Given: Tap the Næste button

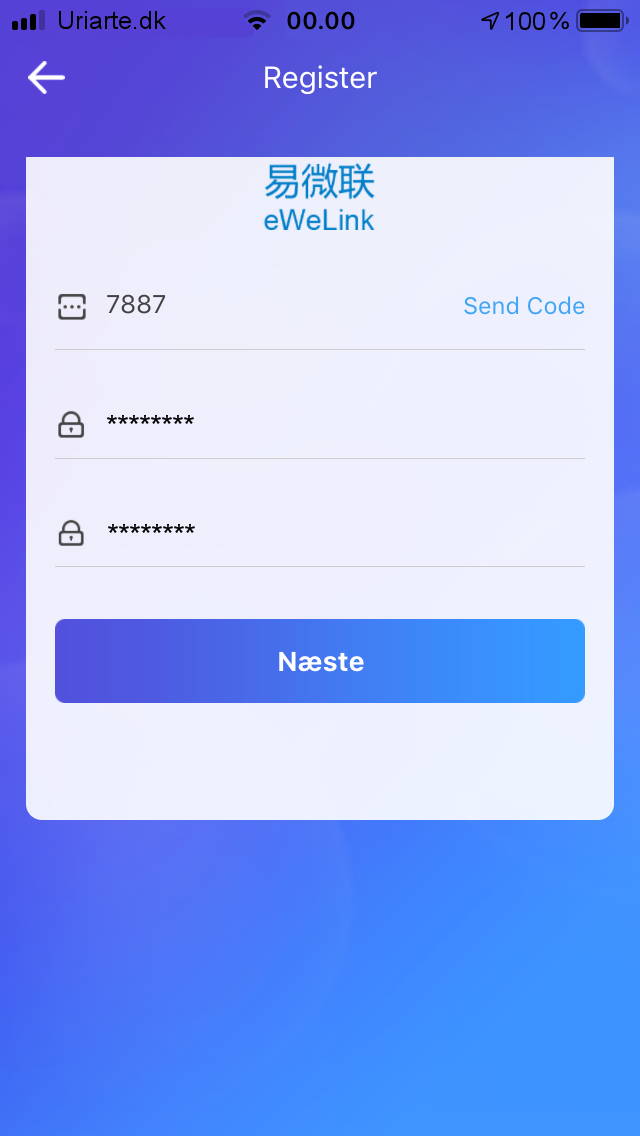Looking at the screenshot, I should pyautogui.click(x=320, y=661).
